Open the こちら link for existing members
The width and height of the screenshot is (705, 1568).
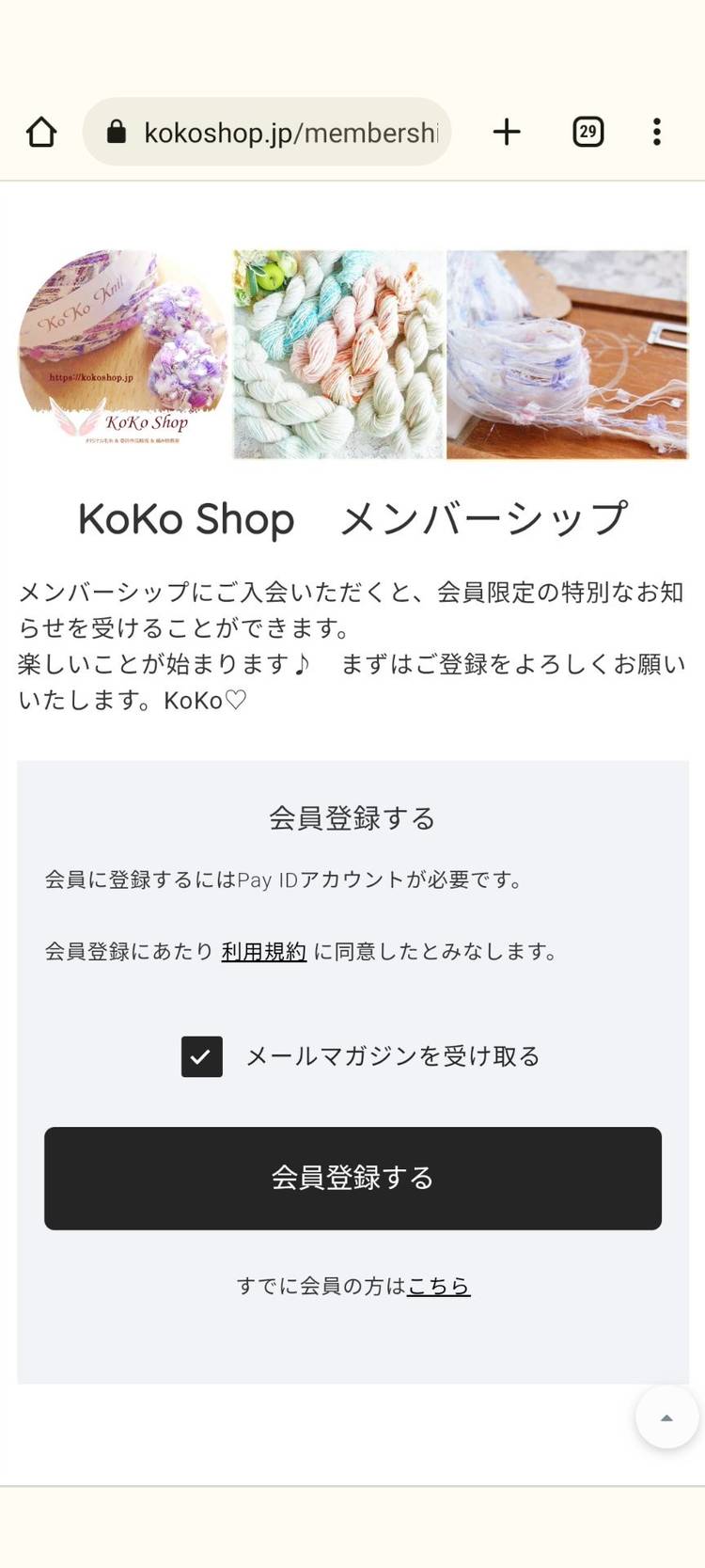point(439,1286)
